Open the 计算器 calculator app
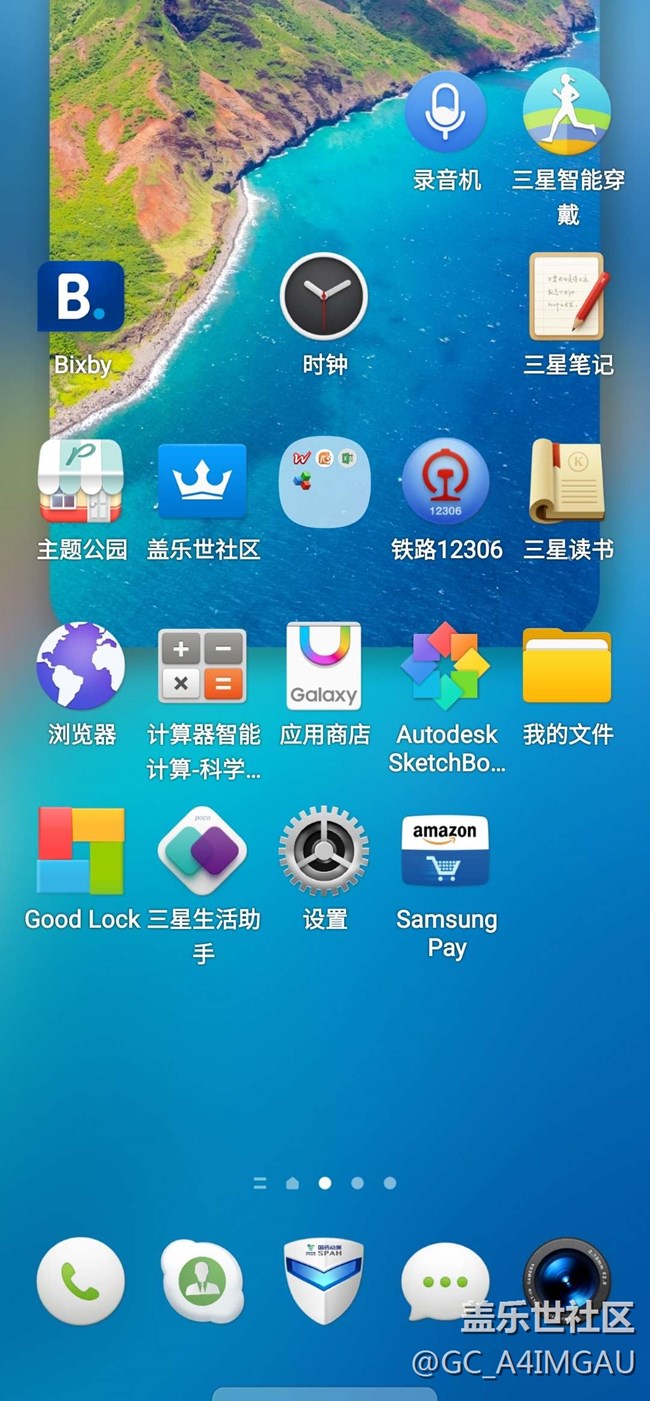The height and width of the screenshot is (1401, 650). (202, 666)
